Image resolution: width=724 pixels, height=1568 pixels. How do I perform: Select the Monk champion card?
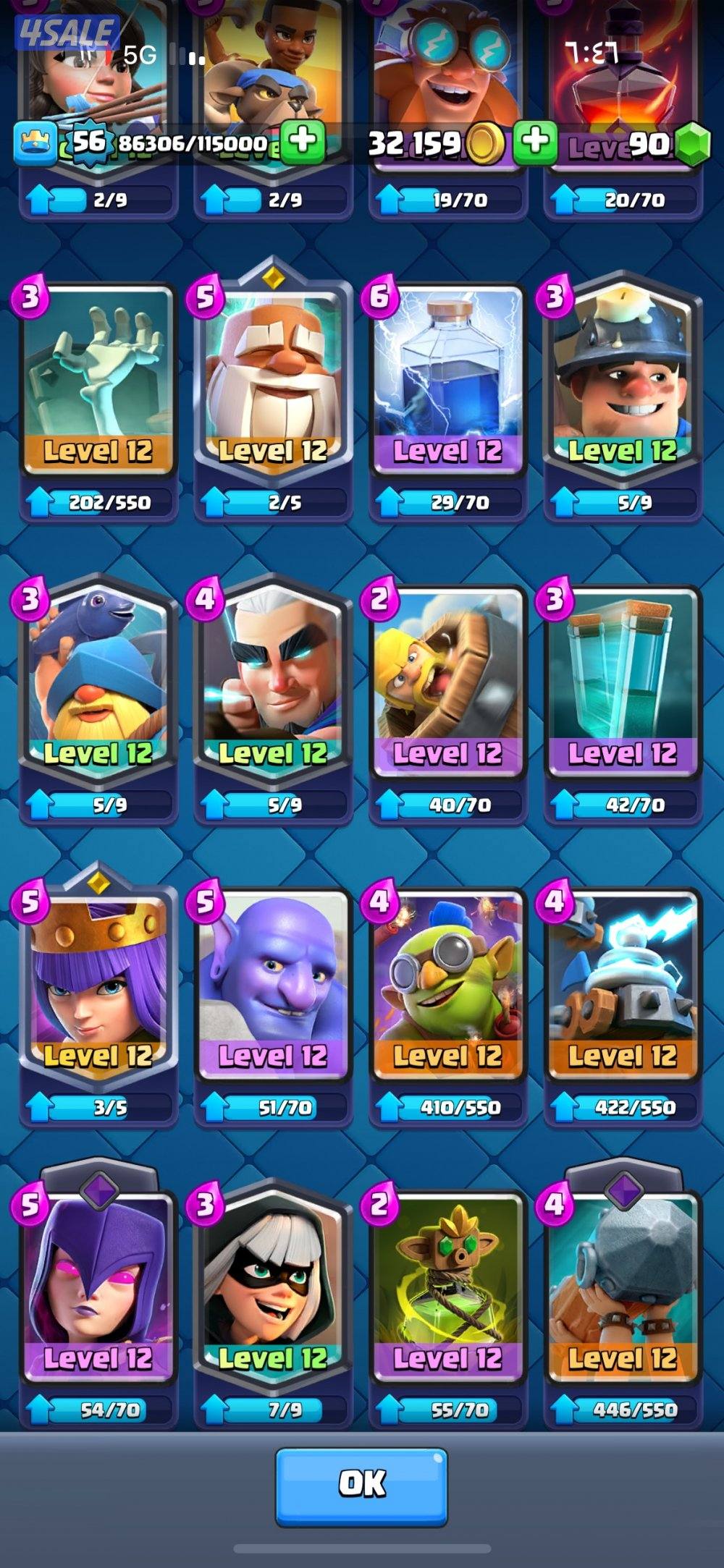pyautogui.click(x=273, y=383)
